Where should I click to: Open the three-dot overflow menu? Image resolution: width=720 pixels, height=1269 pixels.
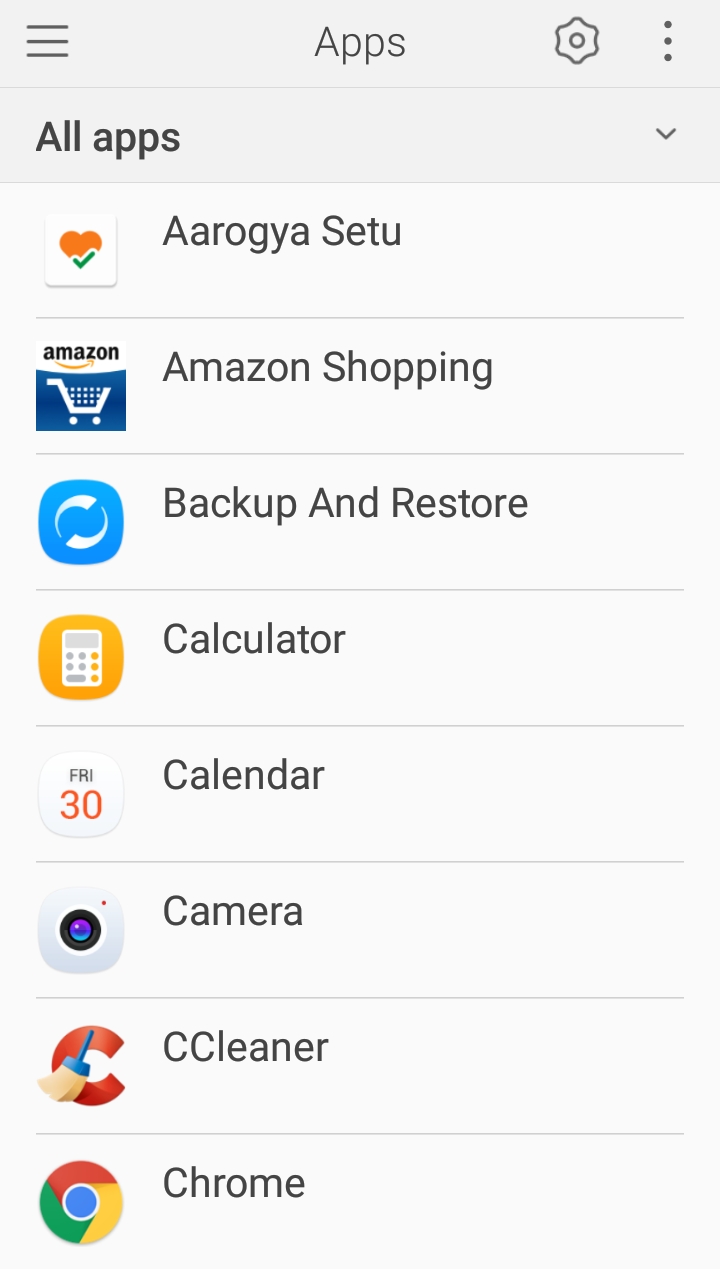pyautogui.click(x=667, y=43)
